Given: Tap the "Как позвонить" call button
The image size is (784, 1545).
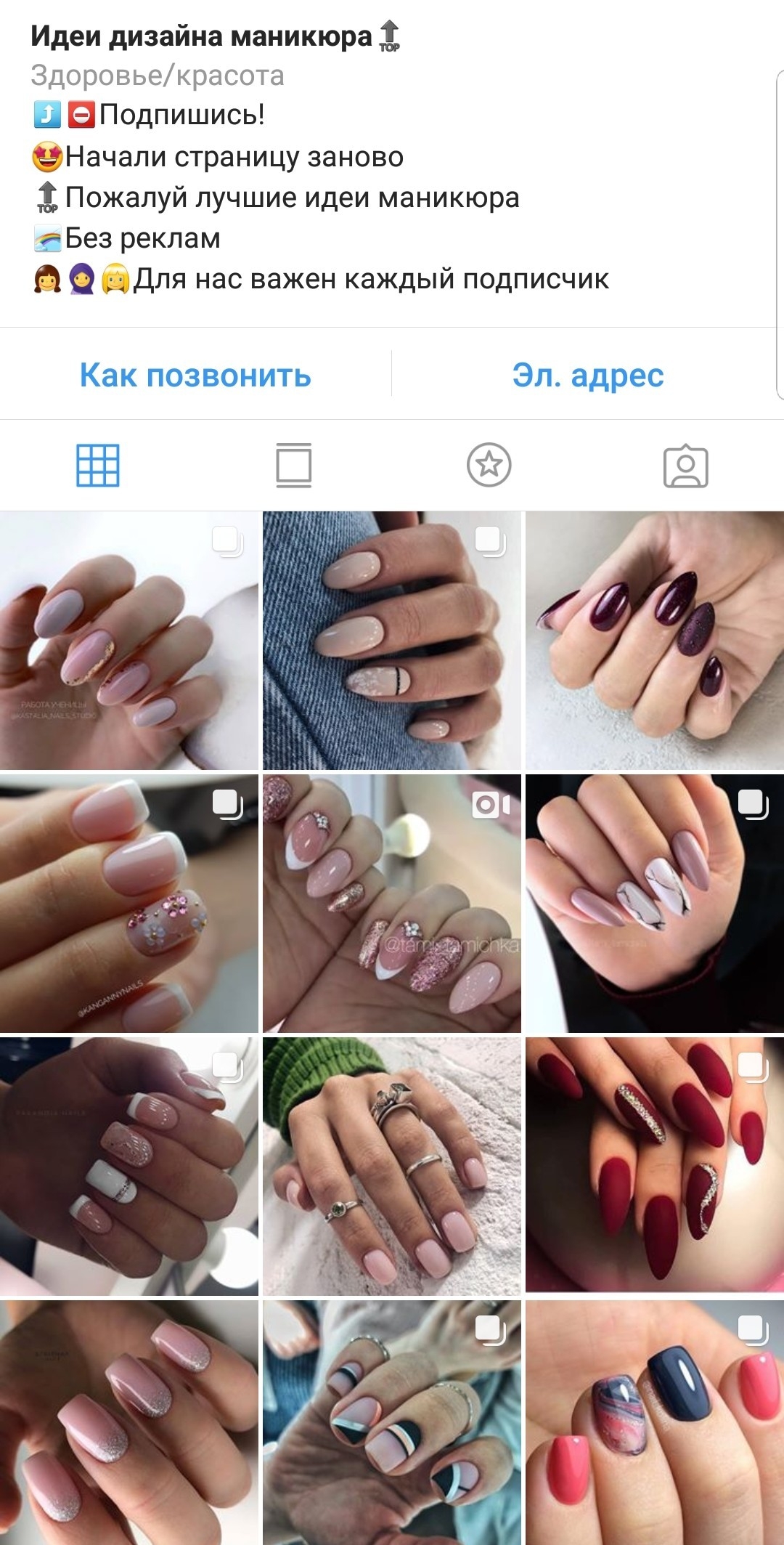Looking at the screenshot, I should point(195,375).
